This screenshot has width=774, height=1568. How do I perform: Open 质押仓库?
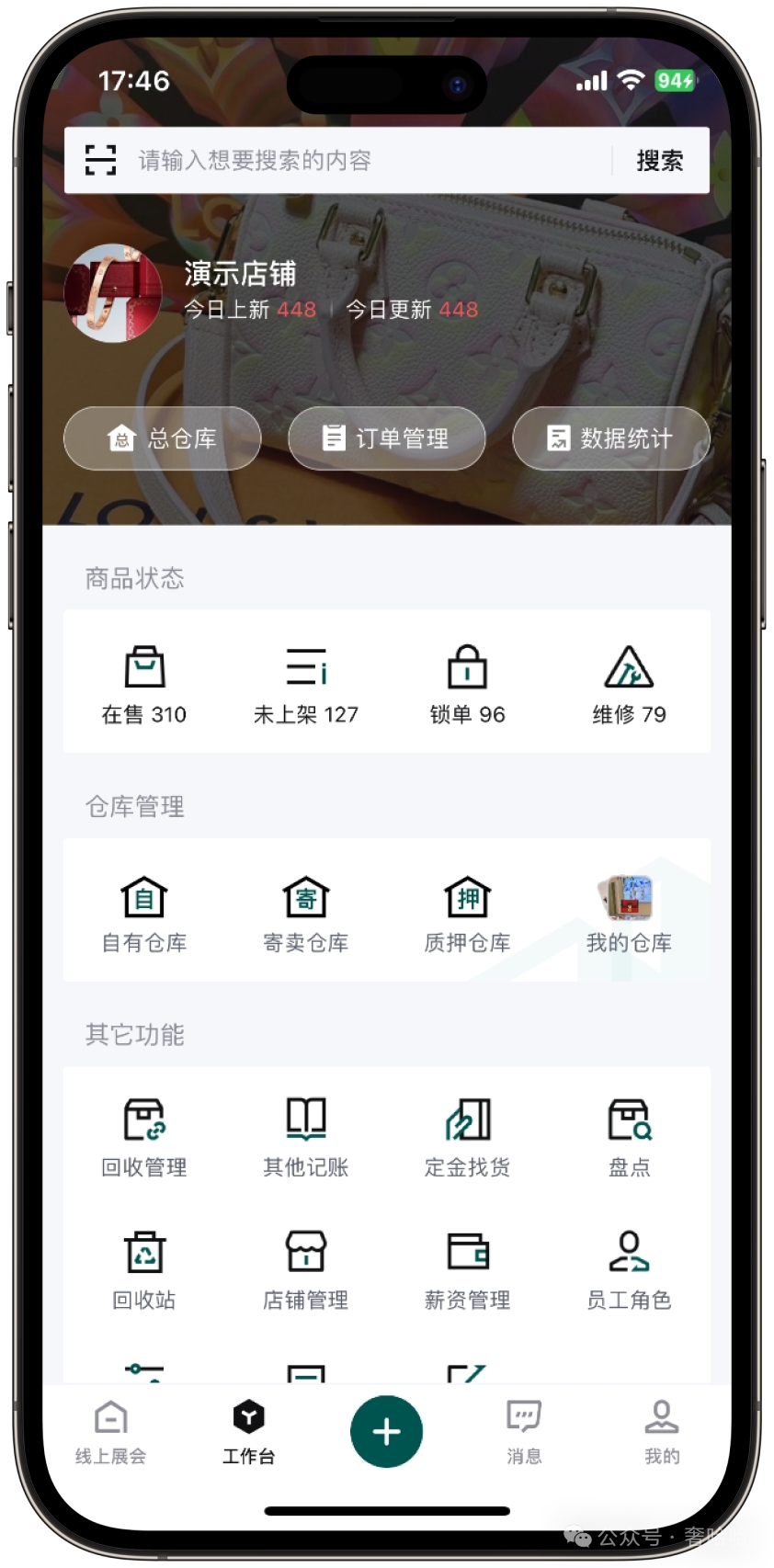[x=467, y=913]
